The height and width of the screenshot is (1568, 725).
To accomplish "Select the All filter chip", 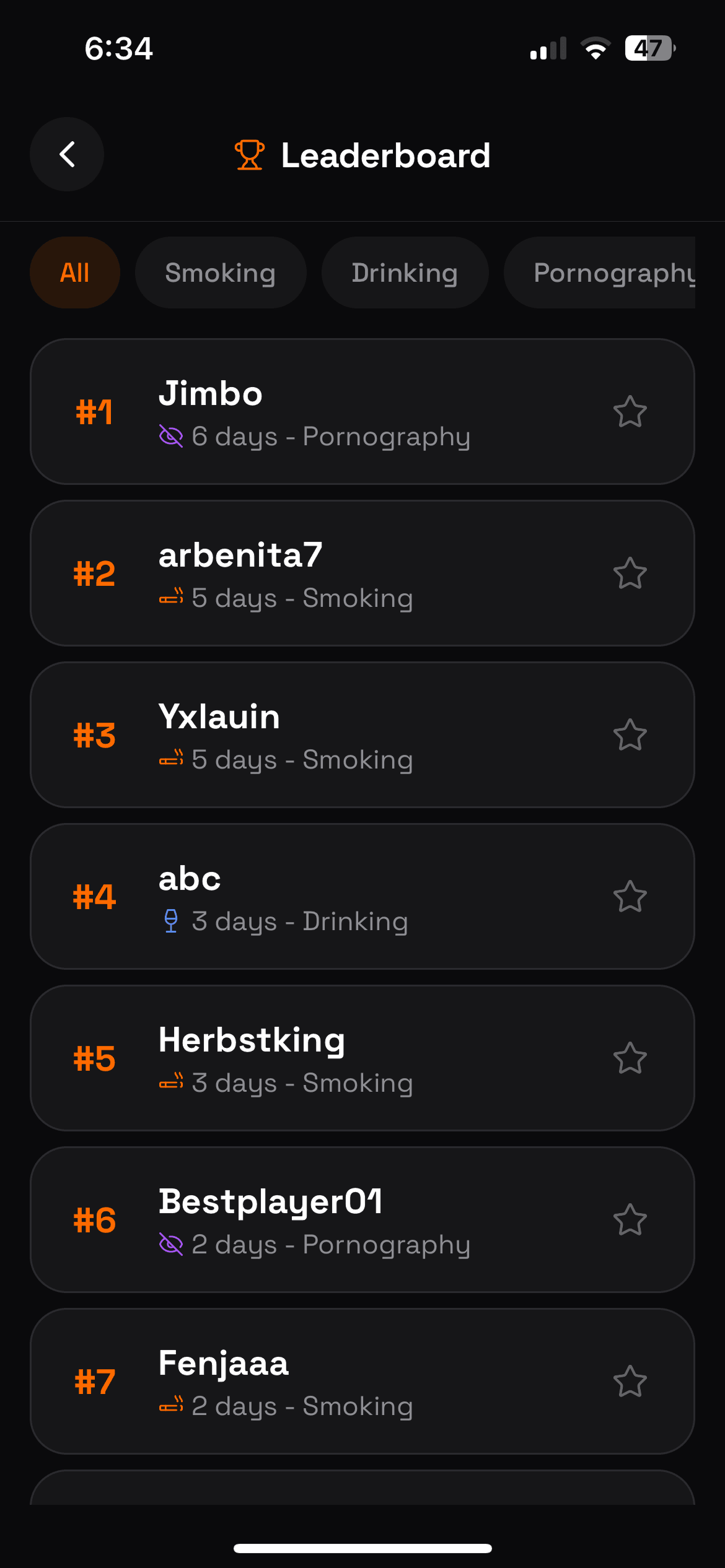I will pos(75,272).
